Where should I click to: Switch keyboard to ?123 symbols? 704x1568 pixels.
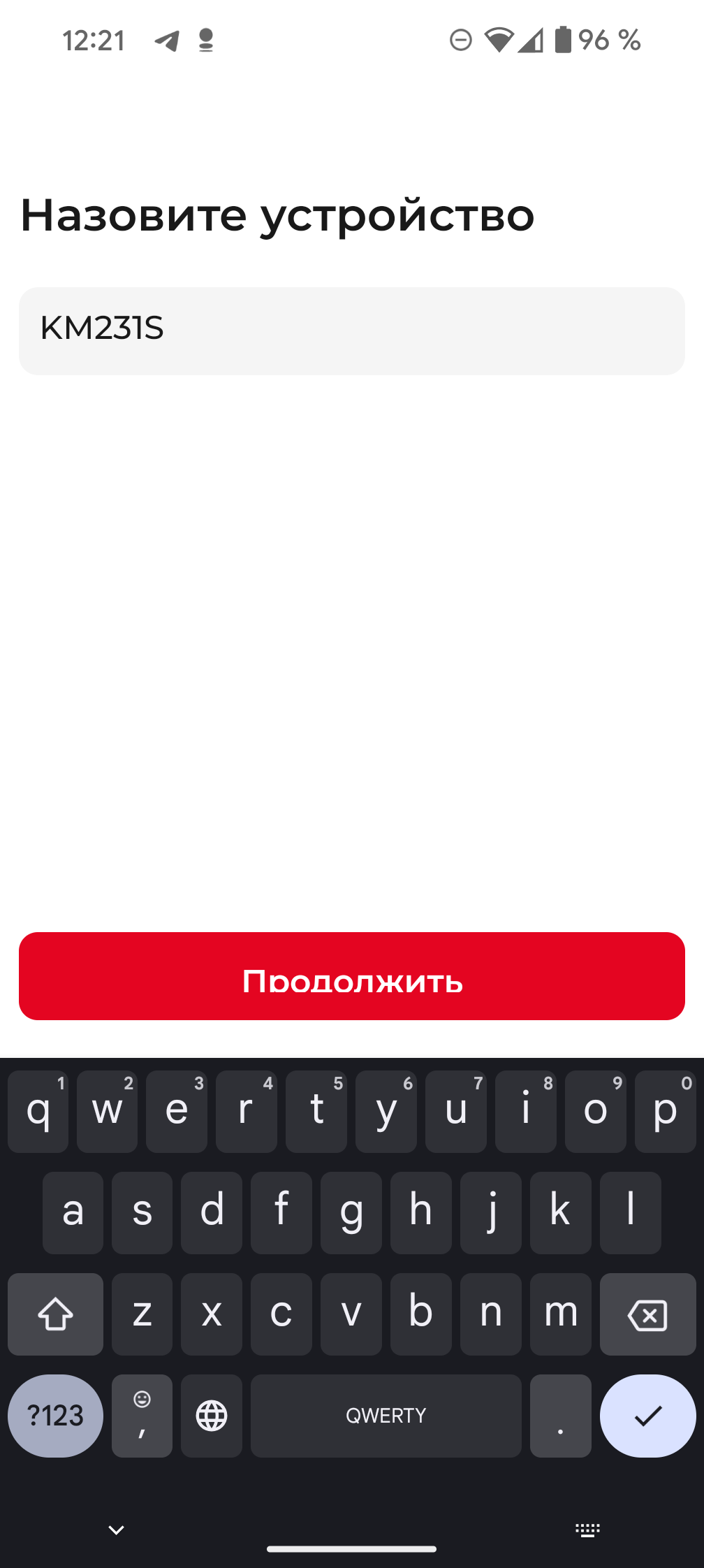pyautogui.click(x=55, y=1416)
